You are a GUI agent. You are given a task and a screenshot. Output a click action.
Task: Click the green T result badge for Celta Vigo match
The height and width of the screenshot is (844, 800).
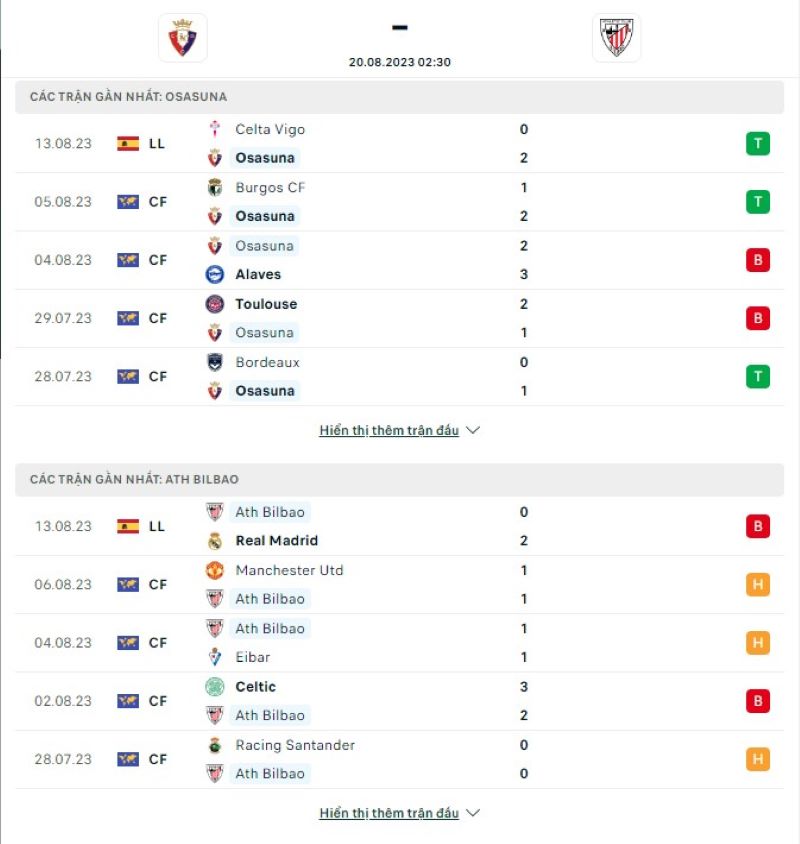758,143
